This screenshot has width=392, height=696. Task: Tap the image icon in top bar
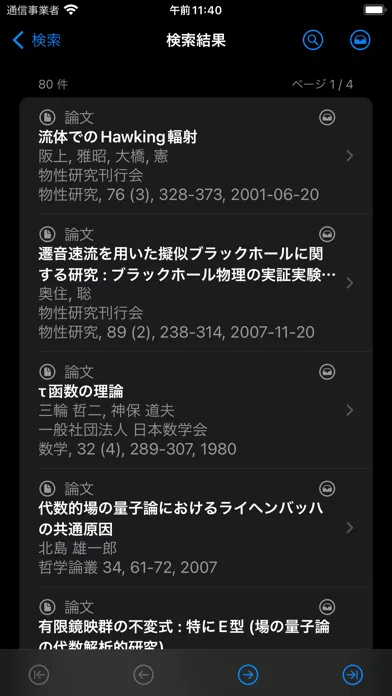pyautogui.click(x=360, y=40)
